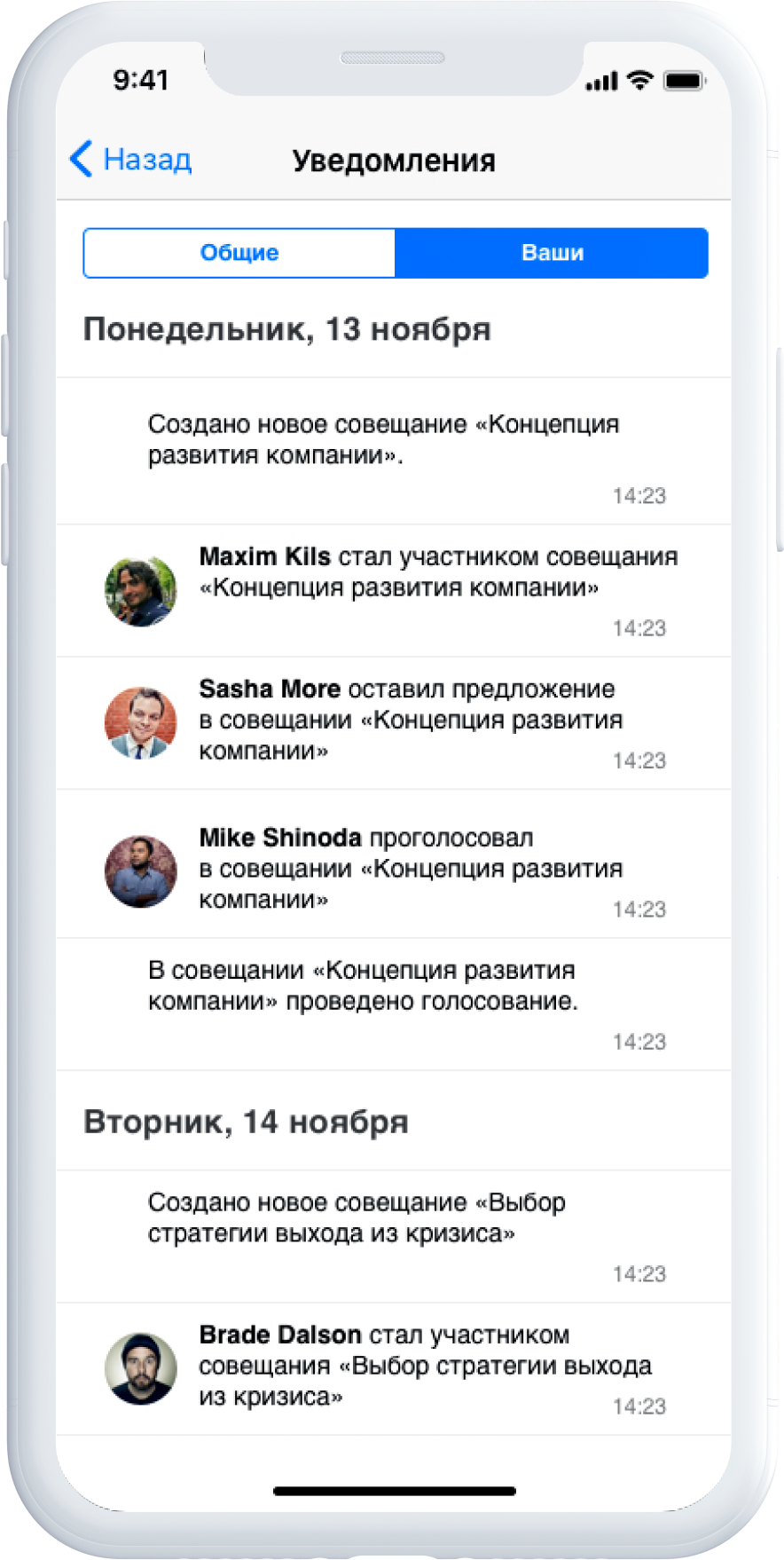Go back using the Назад button
Screen dimensions: 784x1560
(x=131, y=160)
